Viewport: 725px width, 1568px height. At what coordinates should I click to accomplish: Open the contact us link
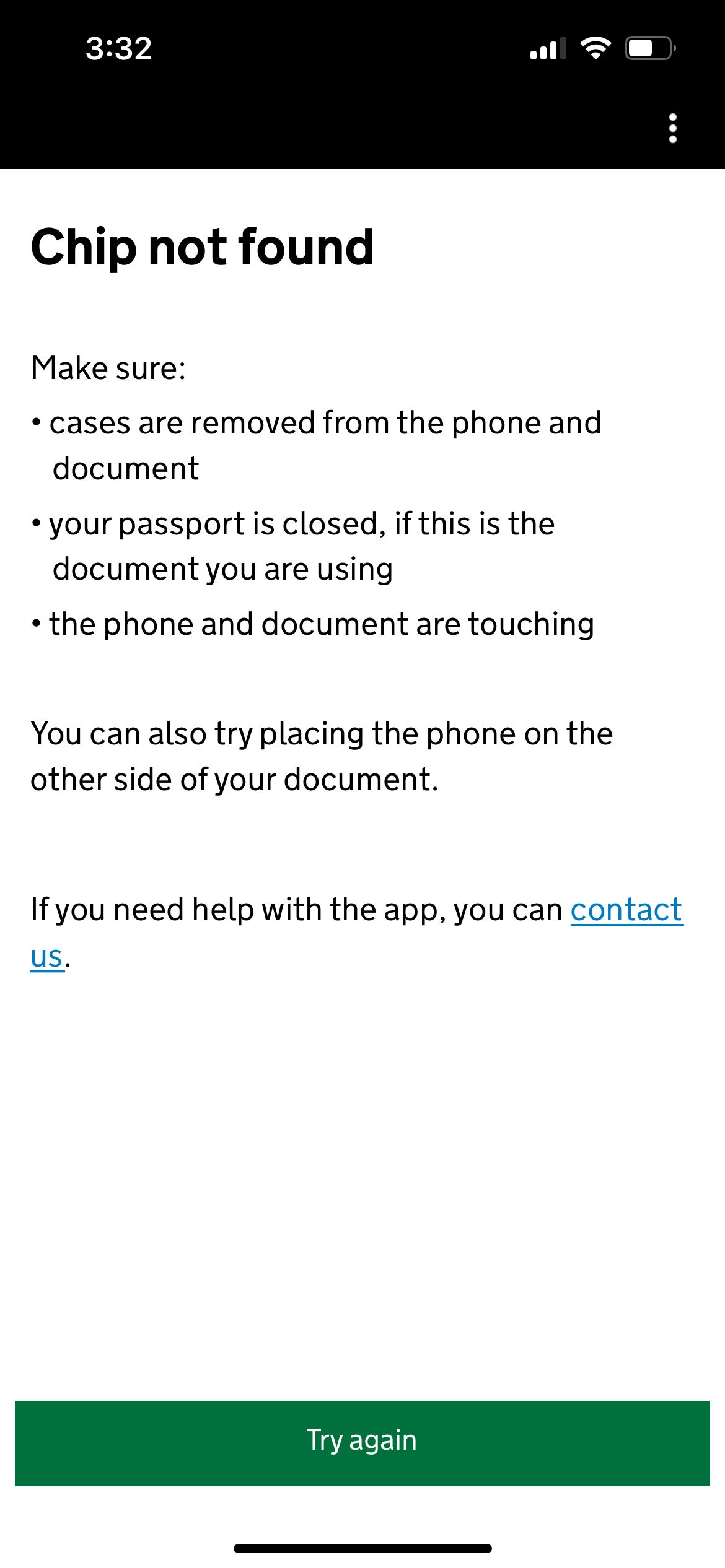(626, 909)
